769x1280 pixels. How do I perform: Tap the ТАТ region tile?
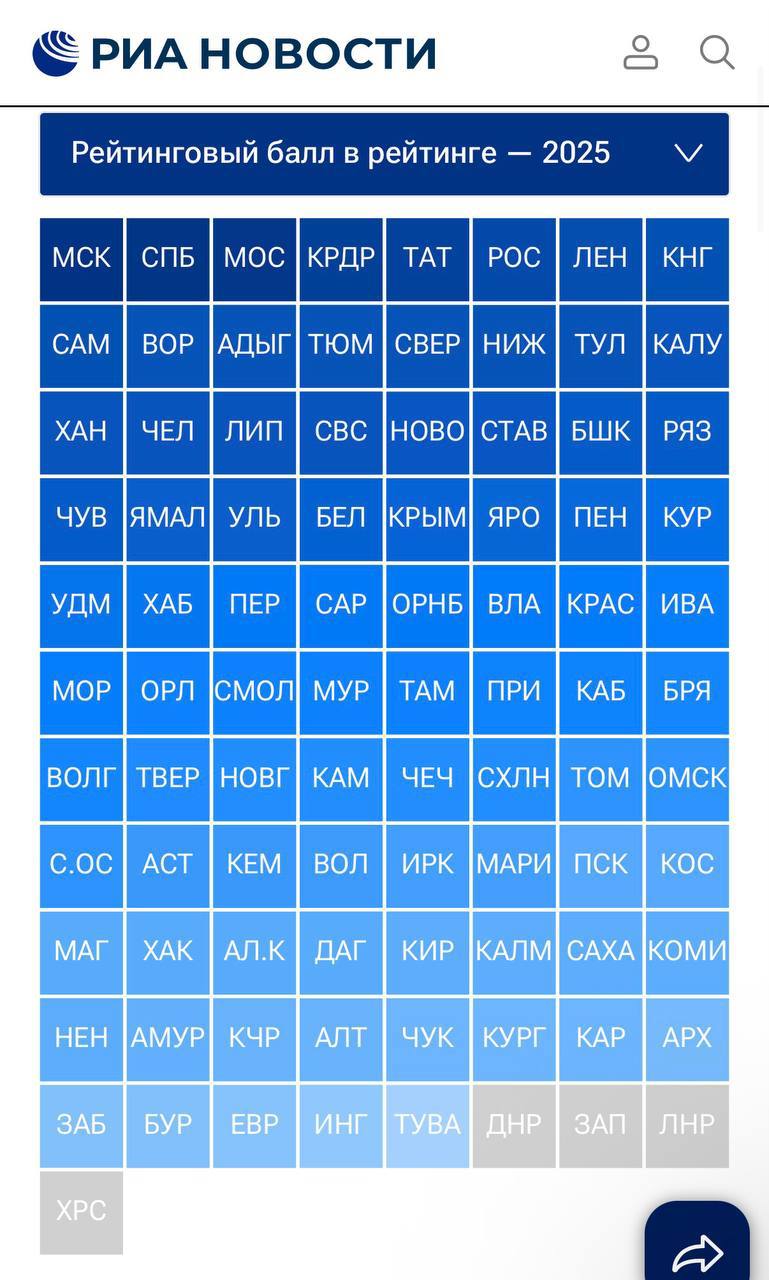tap(427, 259)
